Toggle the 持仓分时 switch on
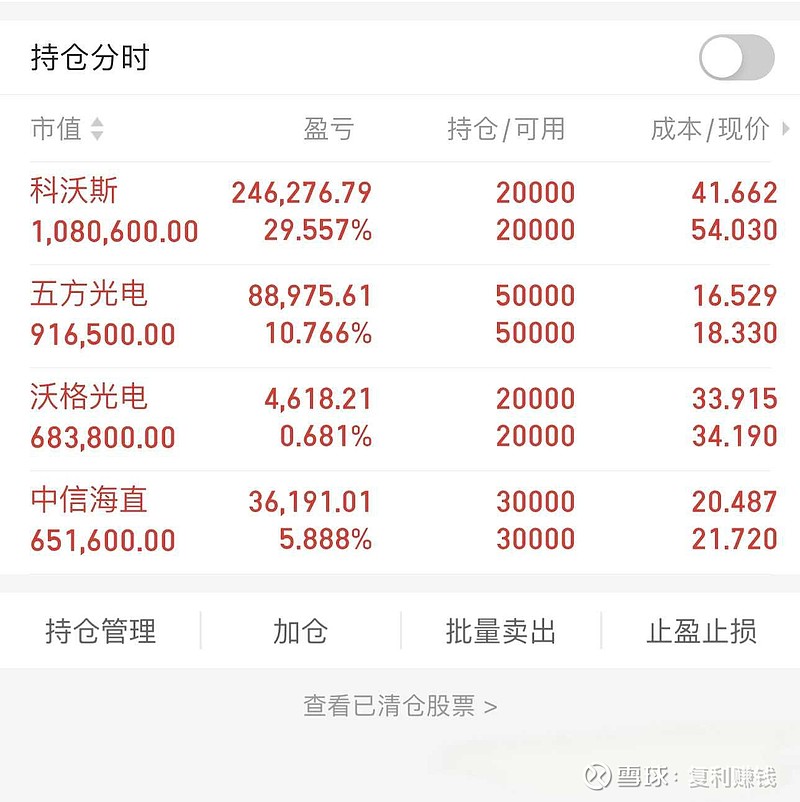The width and height of the screenshot is (800, 802). coord(737,58)
